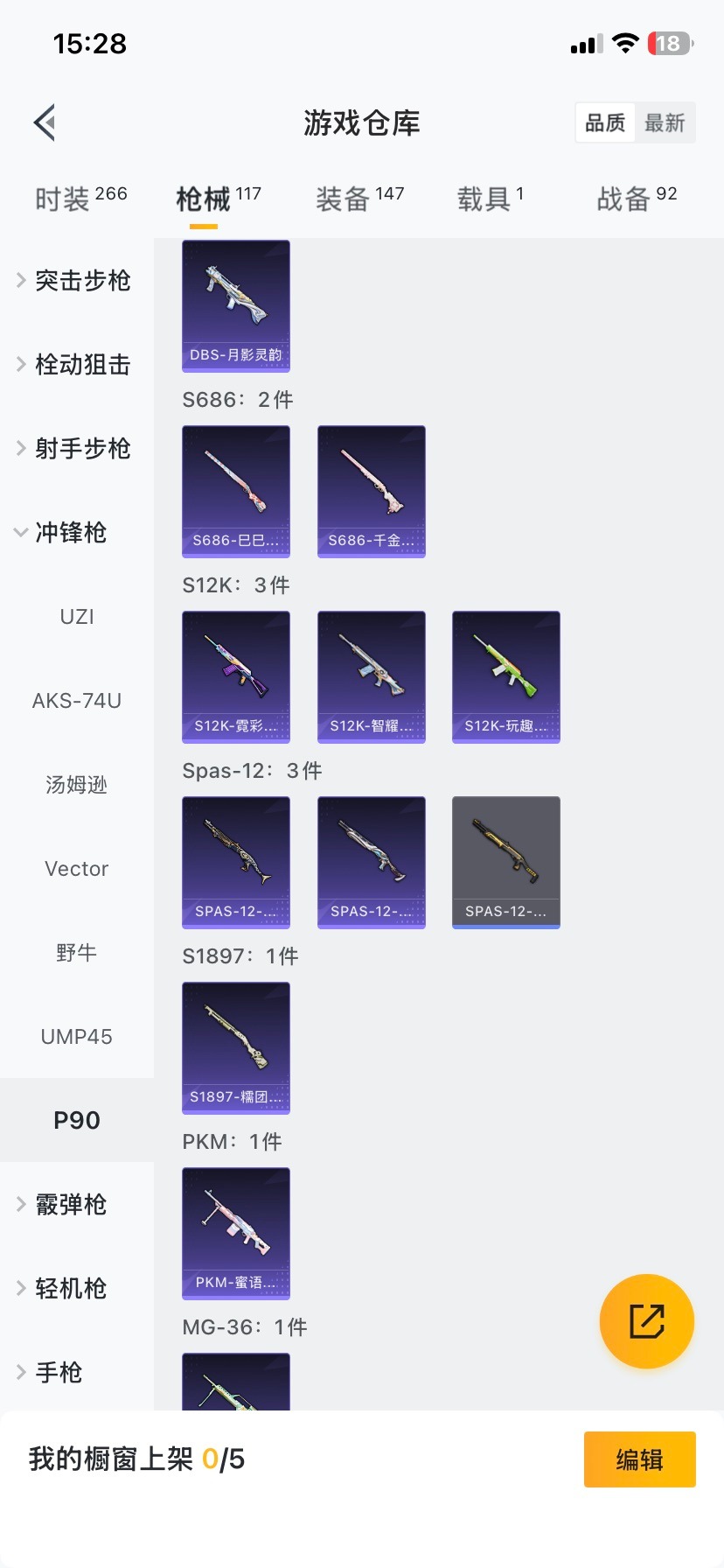Select the Vector sidebar entry
This screenshot has height=1568, width=724.
click(76, 868)
